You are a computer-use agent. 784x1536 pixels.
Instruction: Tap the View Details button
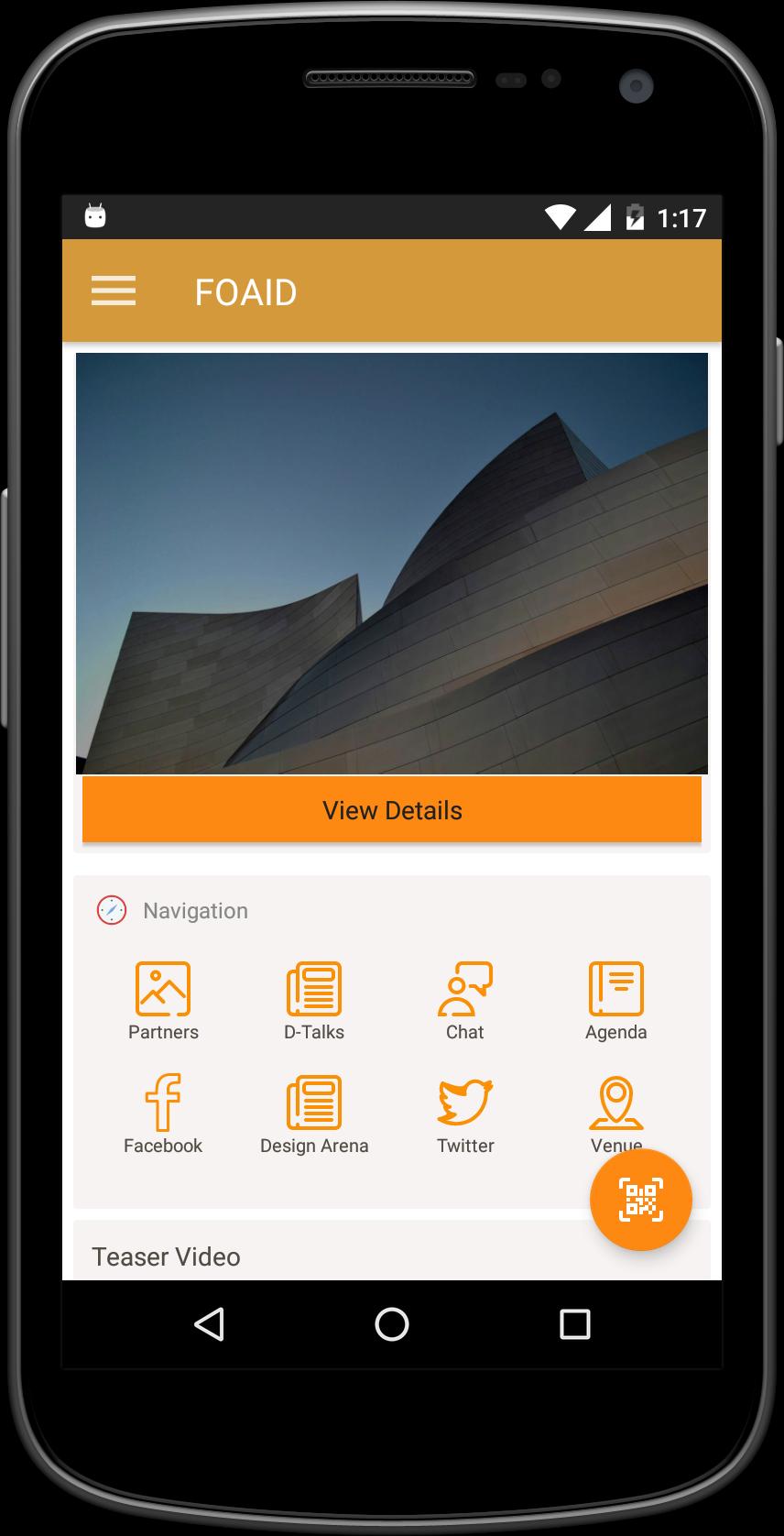click(x=392, y=809)
